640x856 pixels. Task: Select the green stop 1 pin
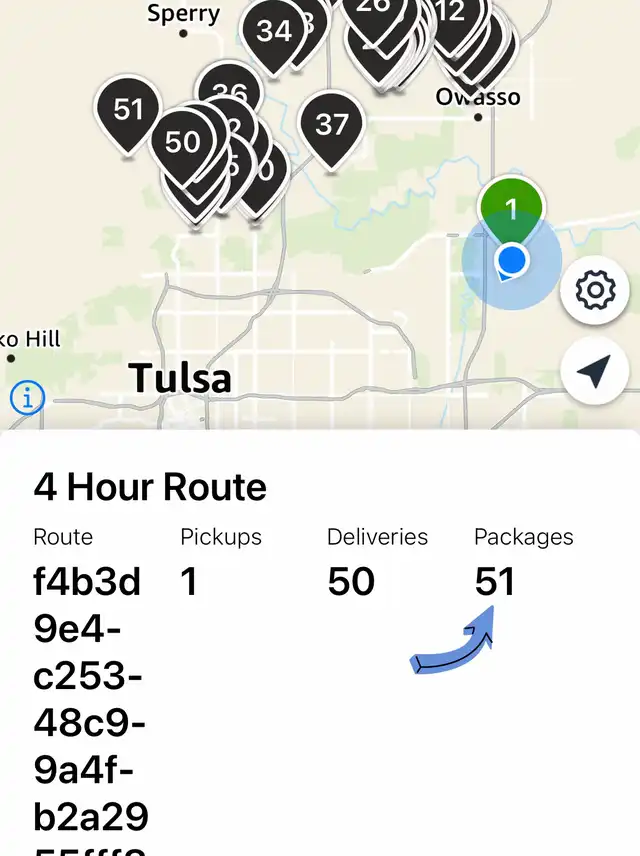click(511, 210)
